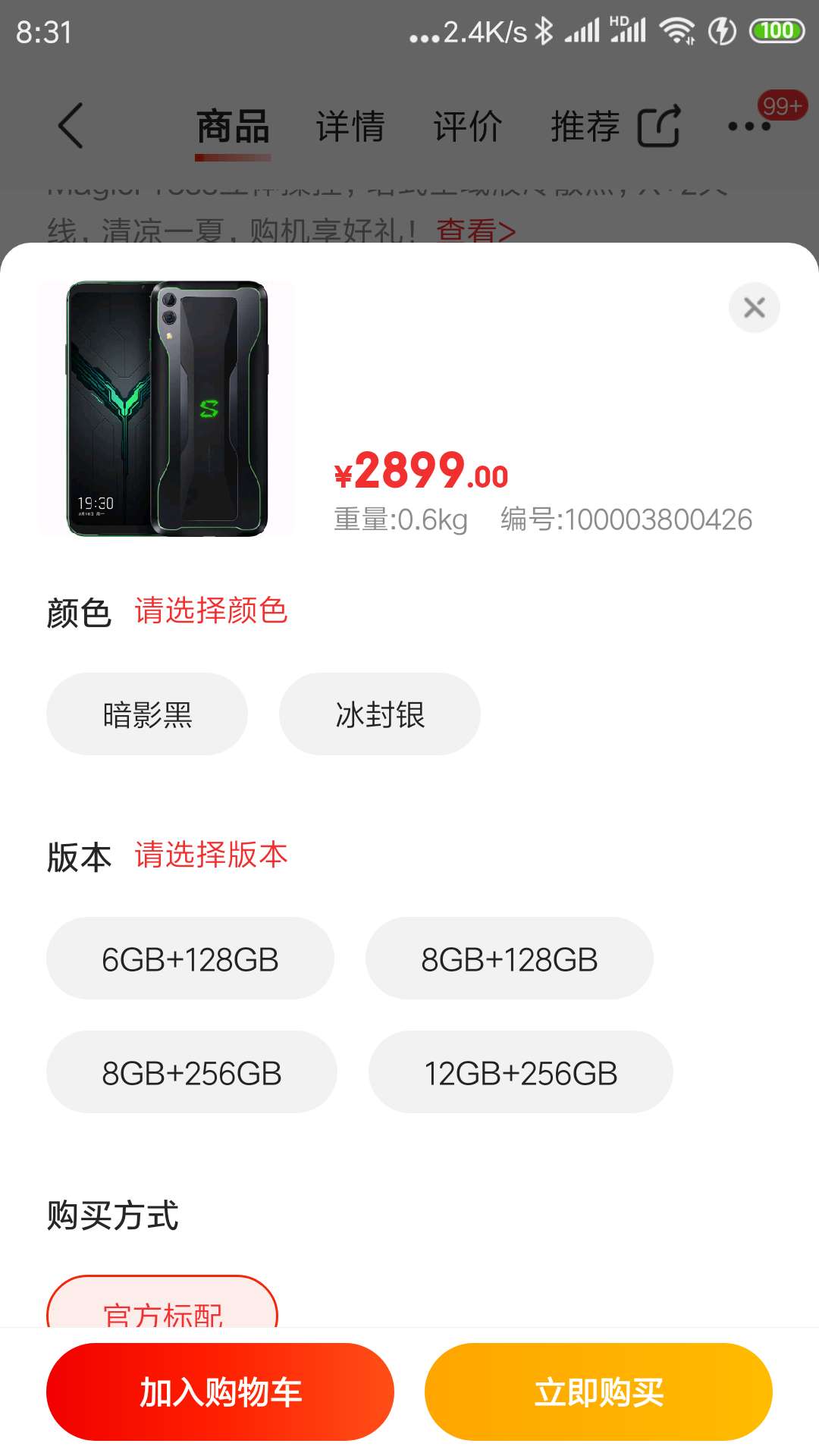Select the 12GB+256GB version

pos(521,1072)
